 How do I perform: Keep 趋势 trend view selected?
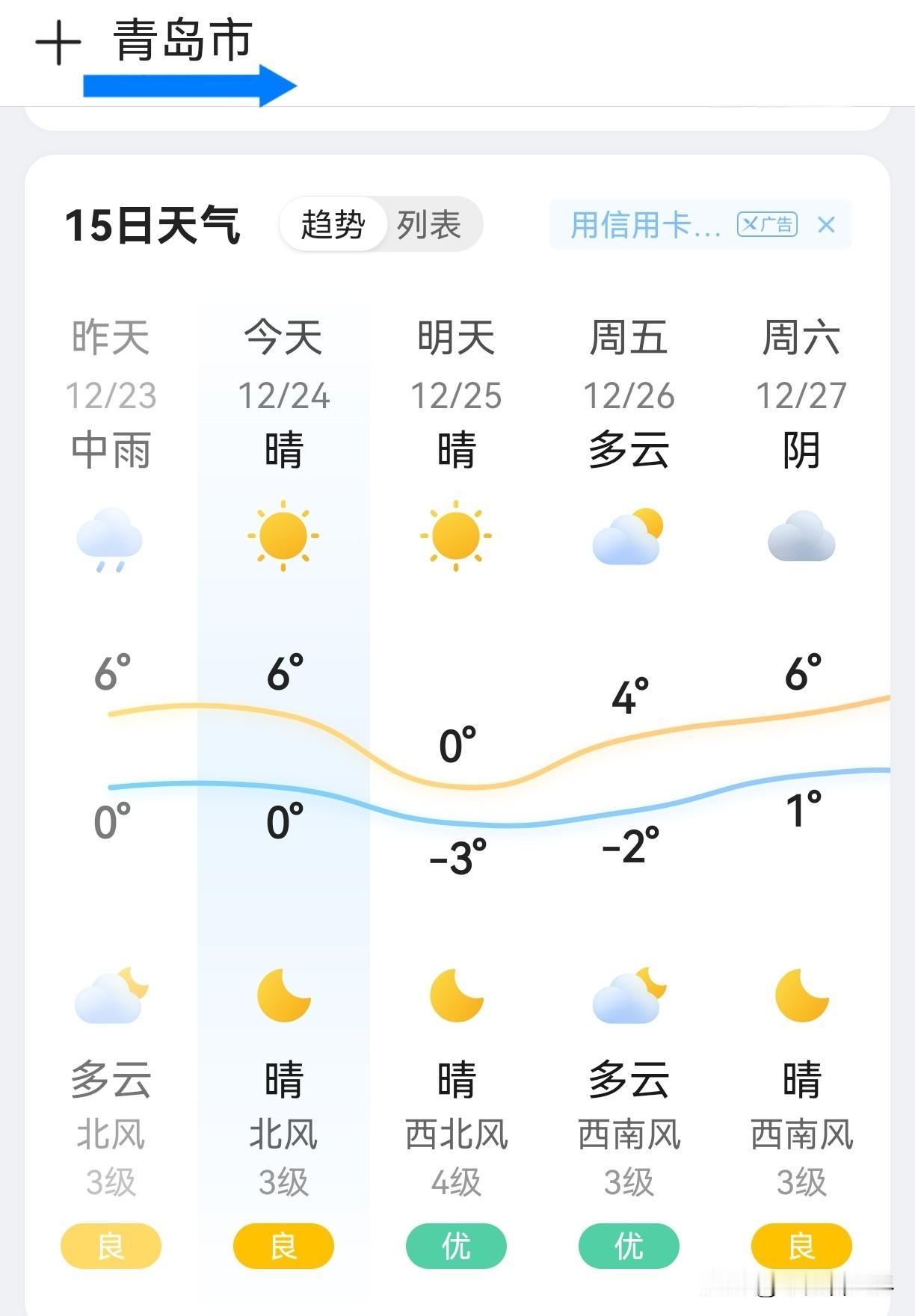(x=335, y=223)
